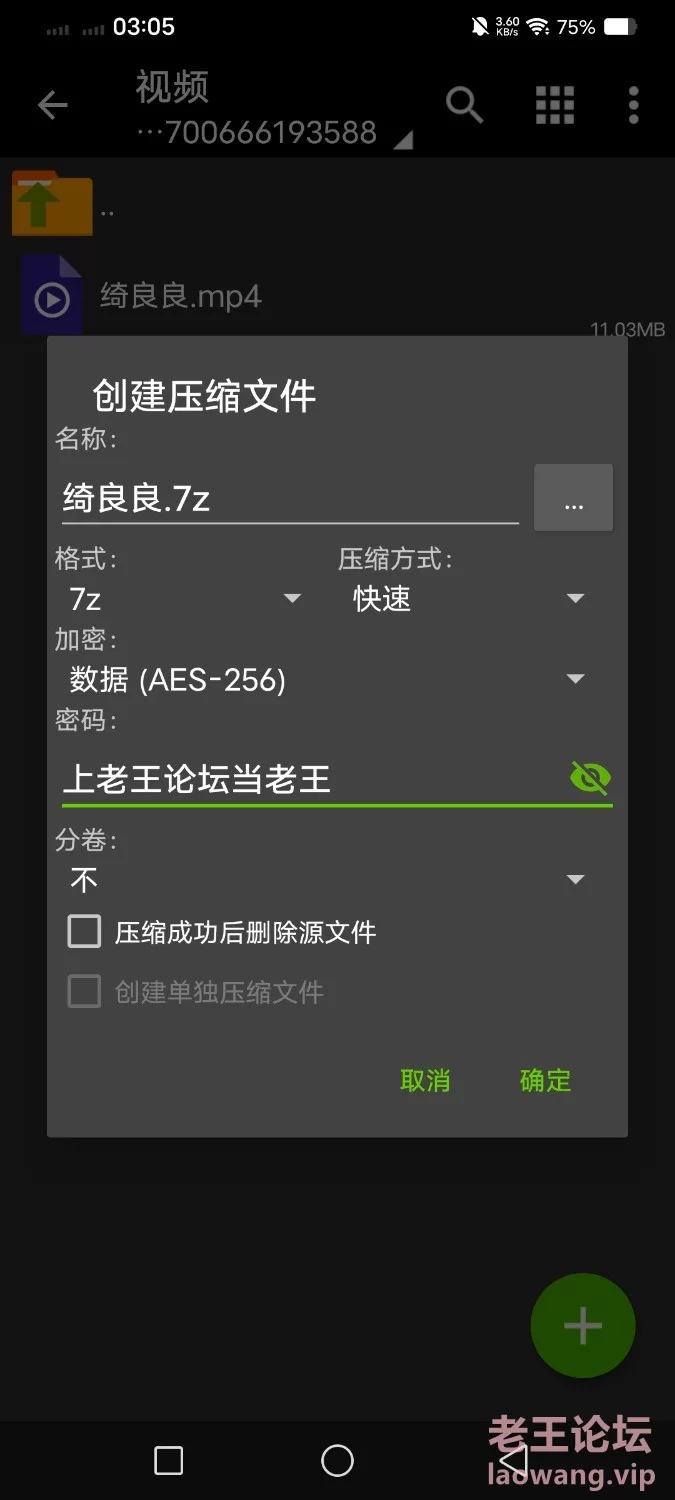Screen dimensions: 675x1500
Task: Open the 压缩方式 dropdown showing 快速
Action: [x=467, y=599]
